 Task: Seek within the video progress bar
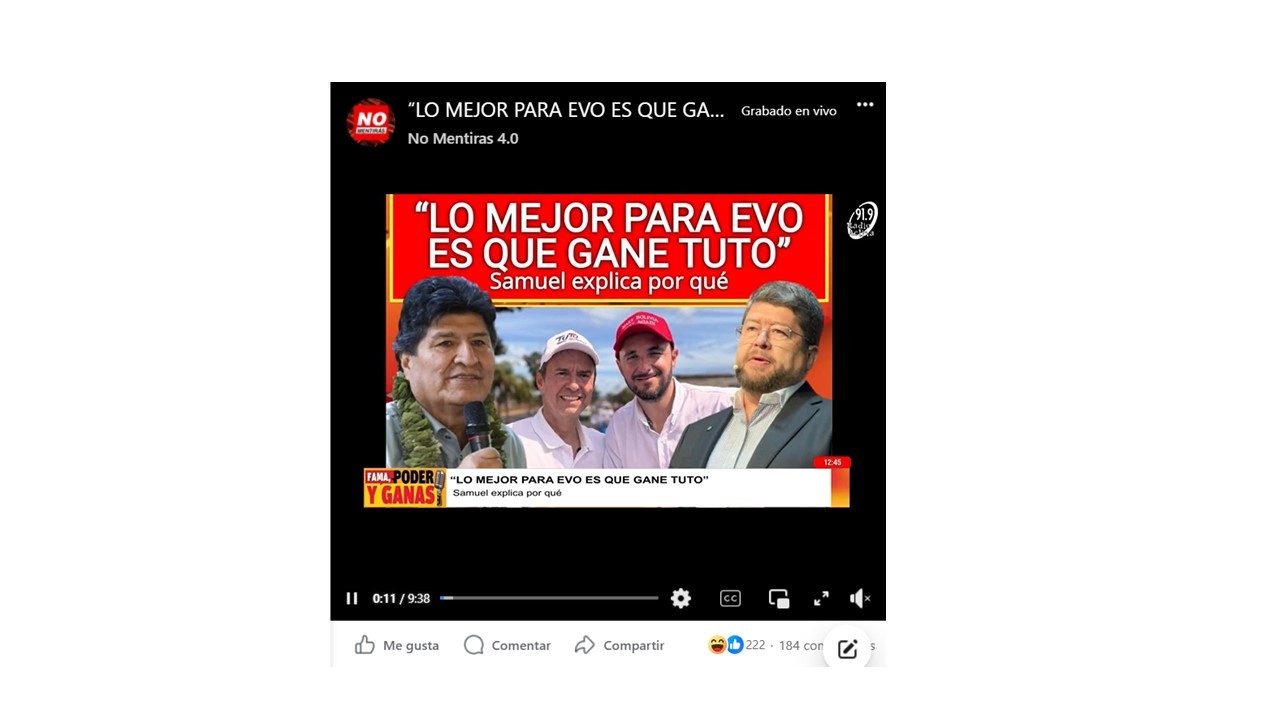(x=549, y=598)
